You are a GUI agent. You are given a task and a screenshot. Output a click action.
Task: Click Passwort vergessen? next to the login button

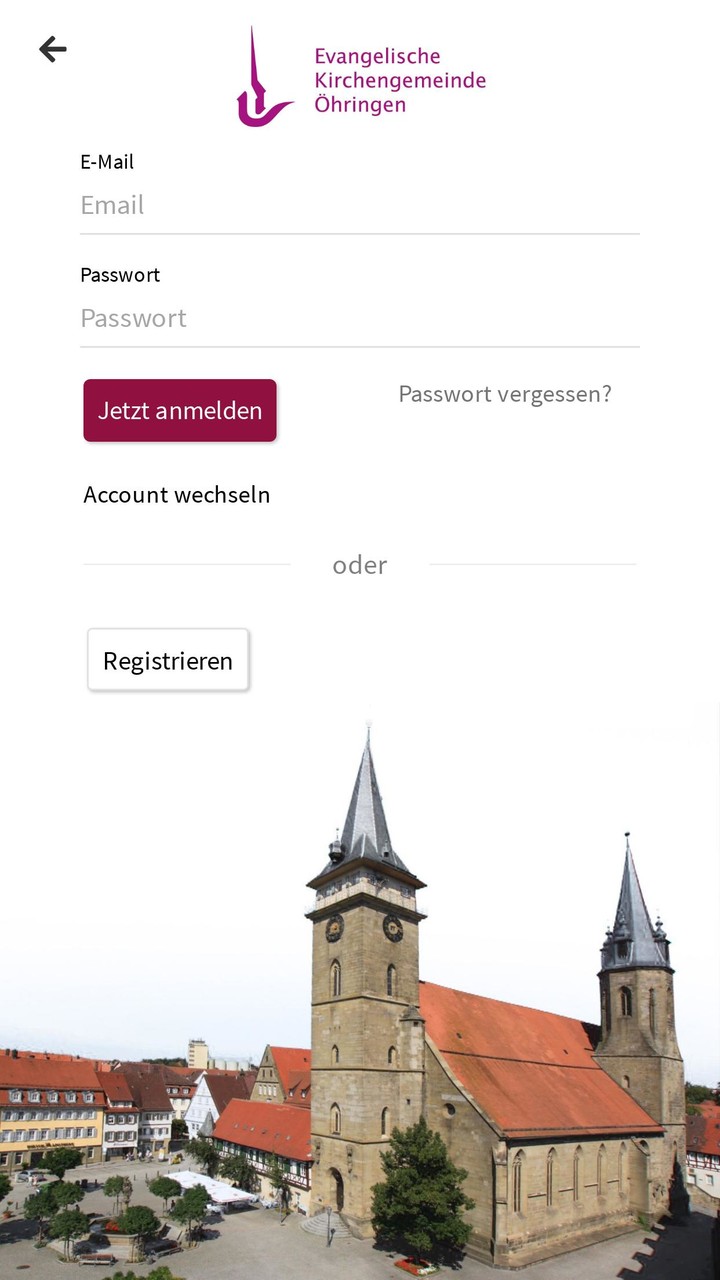click(506, 394)
